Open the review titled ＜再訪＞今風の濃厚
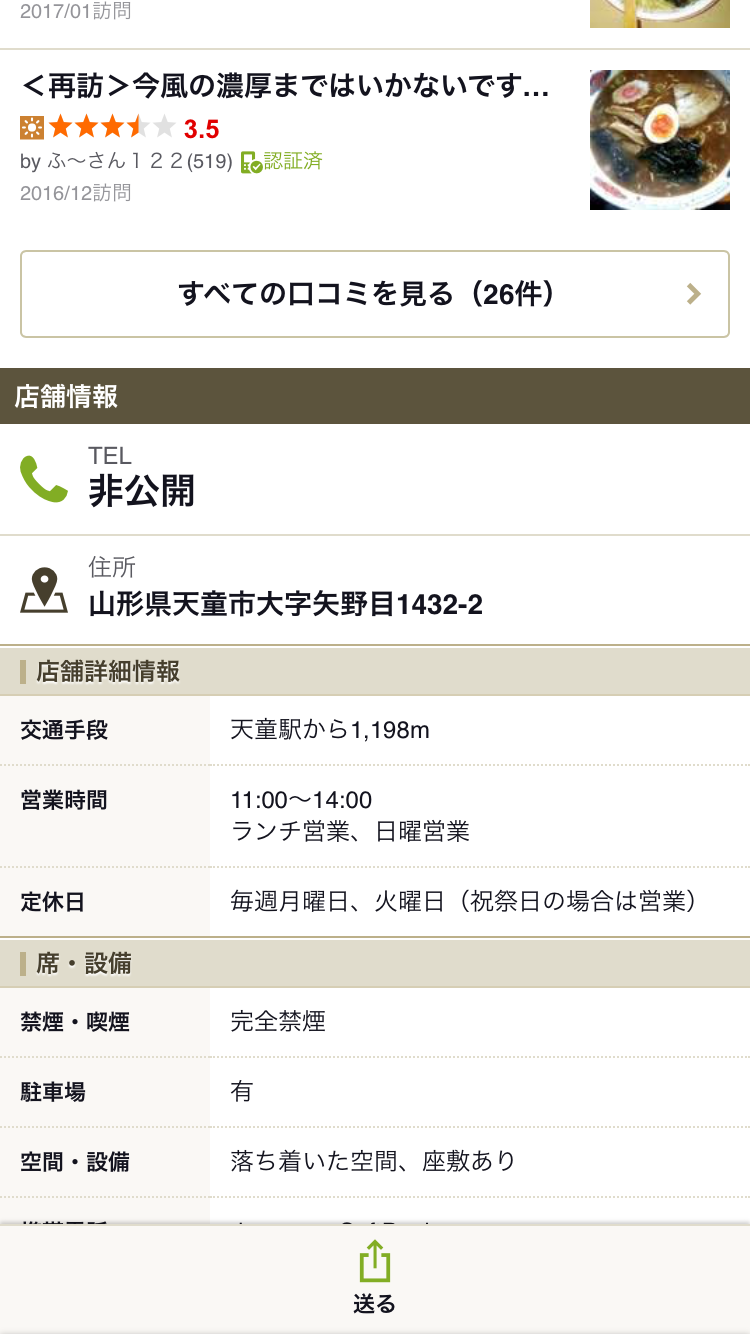 tap(285, 87)
